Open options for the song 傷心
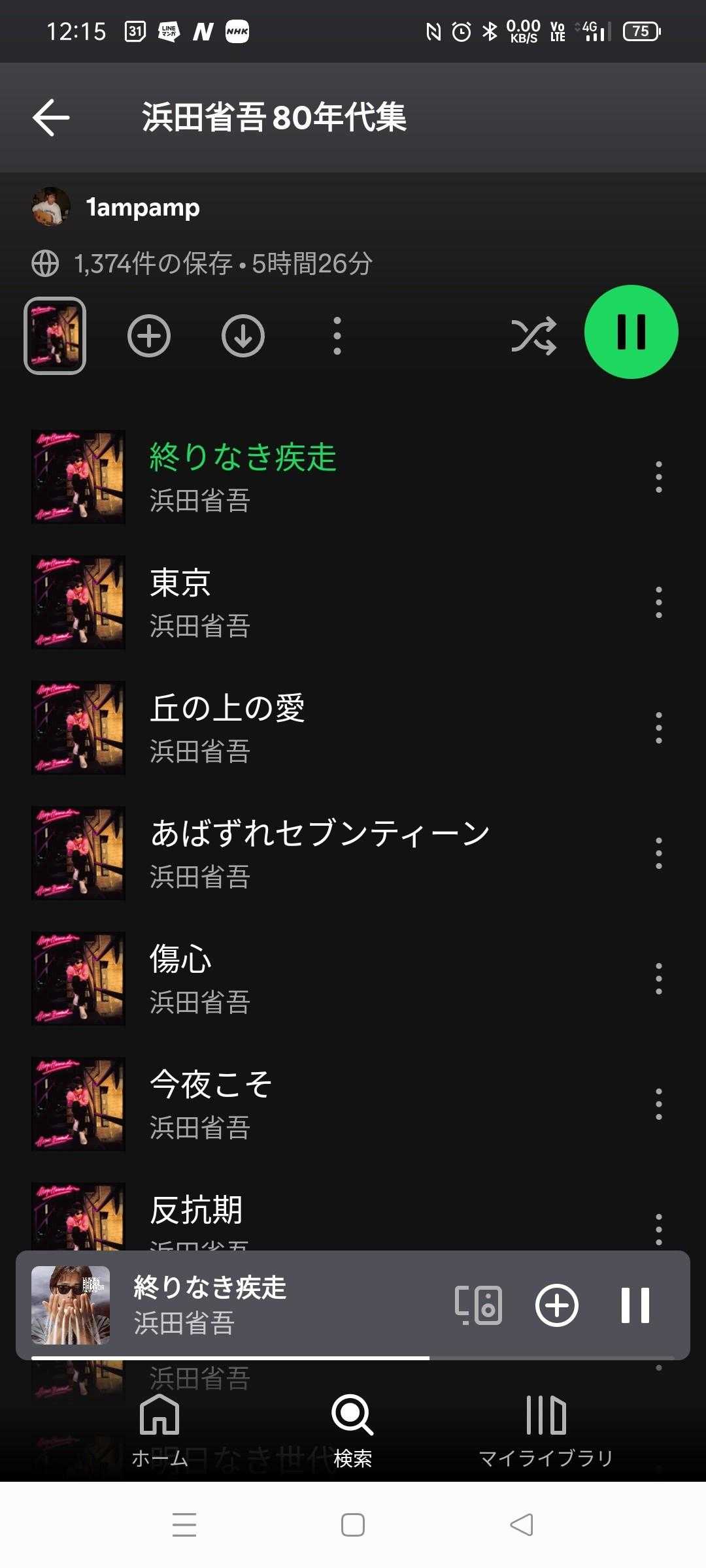Viewport: 706px width, 1568px height. point(658,979)
